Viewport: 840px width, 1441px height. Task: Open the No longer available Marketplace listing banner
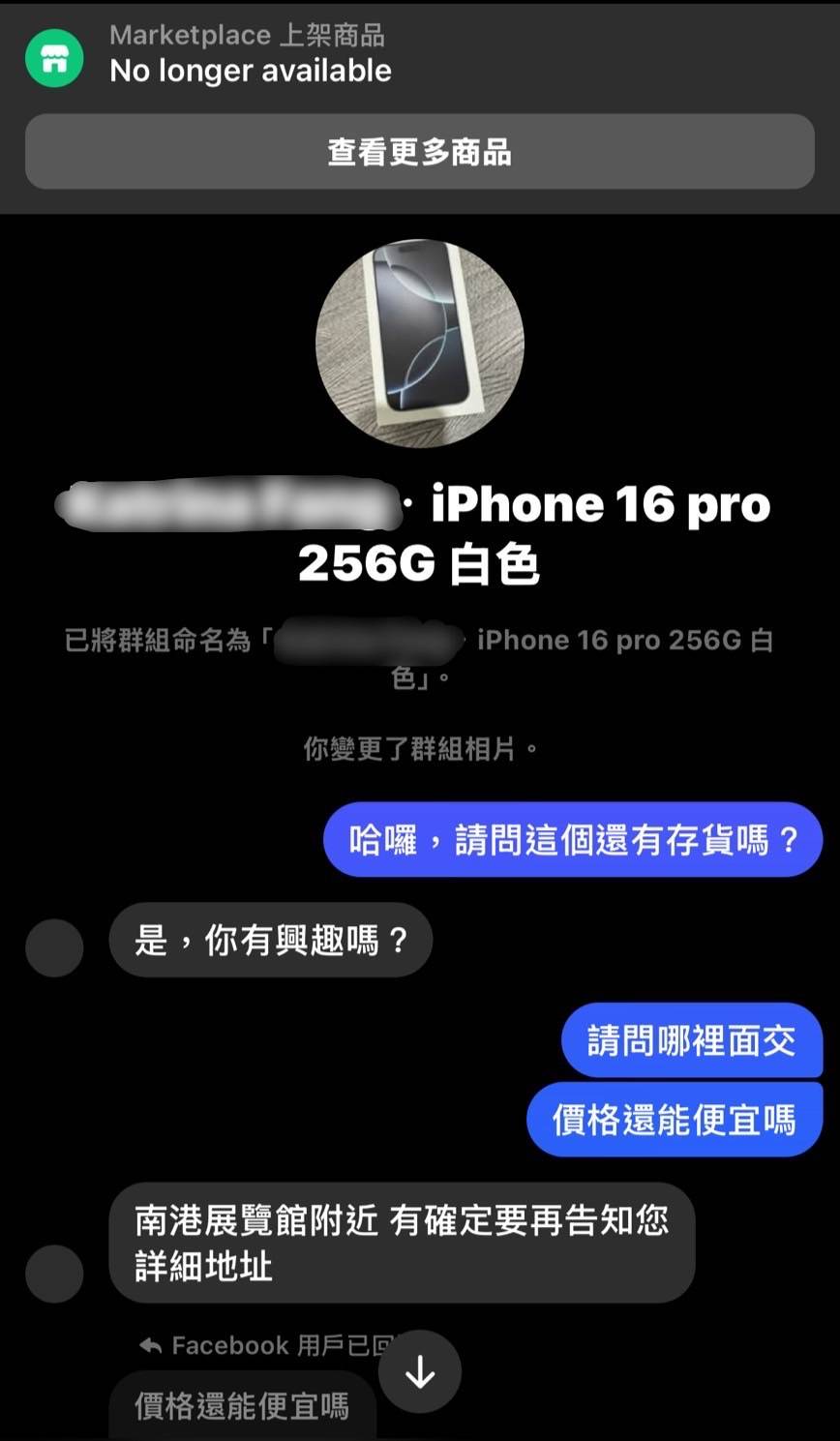click(x=250, y=54)
